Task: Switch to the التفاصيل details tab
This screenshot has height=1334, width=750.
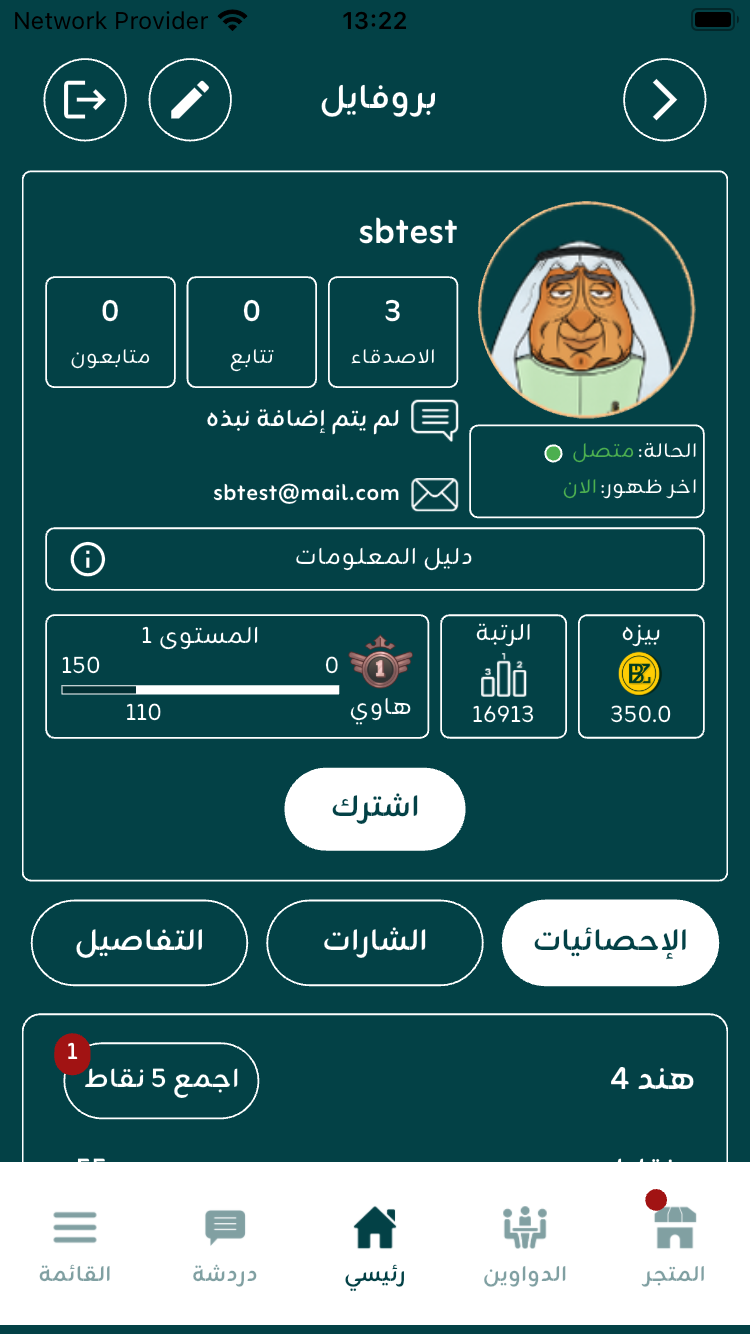Action: point(139,942)
